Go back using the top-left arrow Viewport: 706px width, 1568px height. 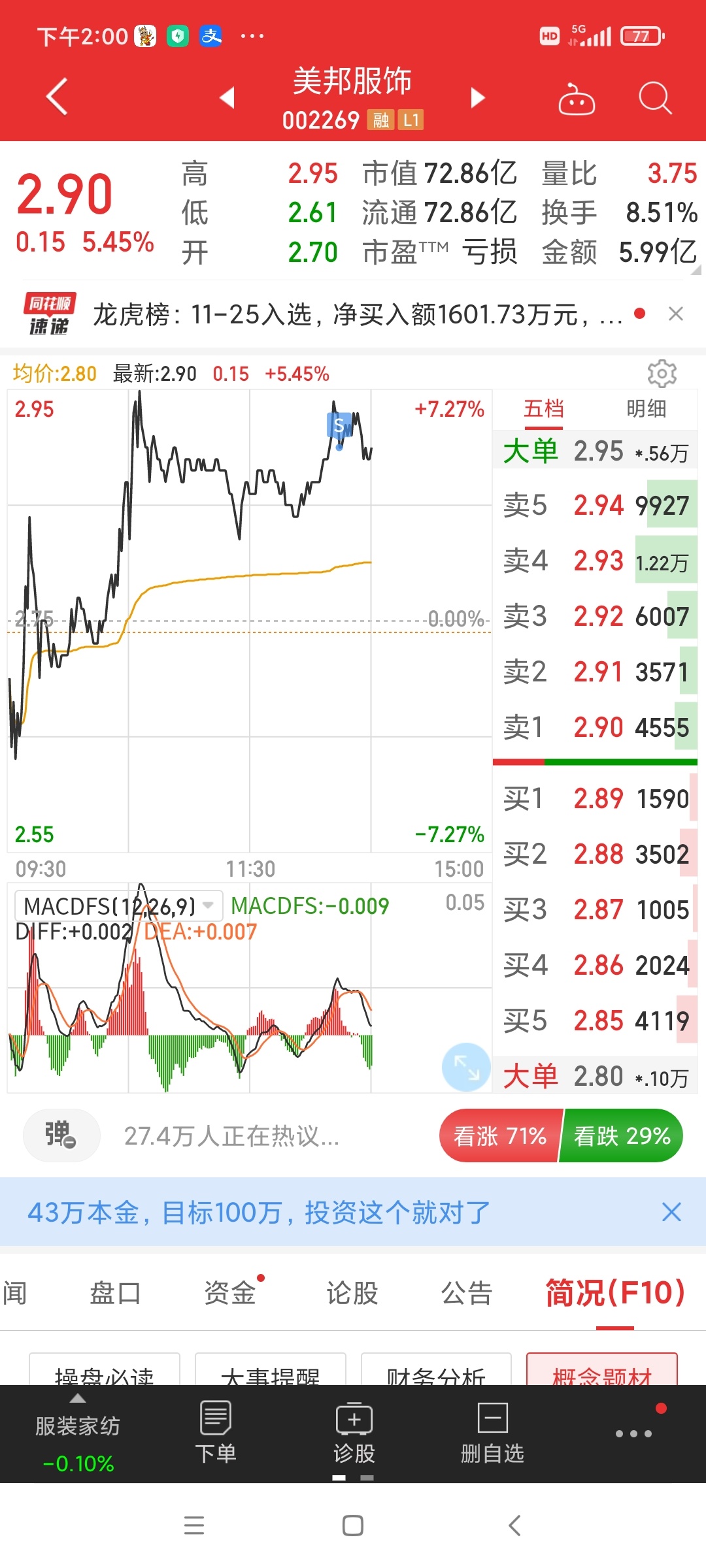(58, 97)
